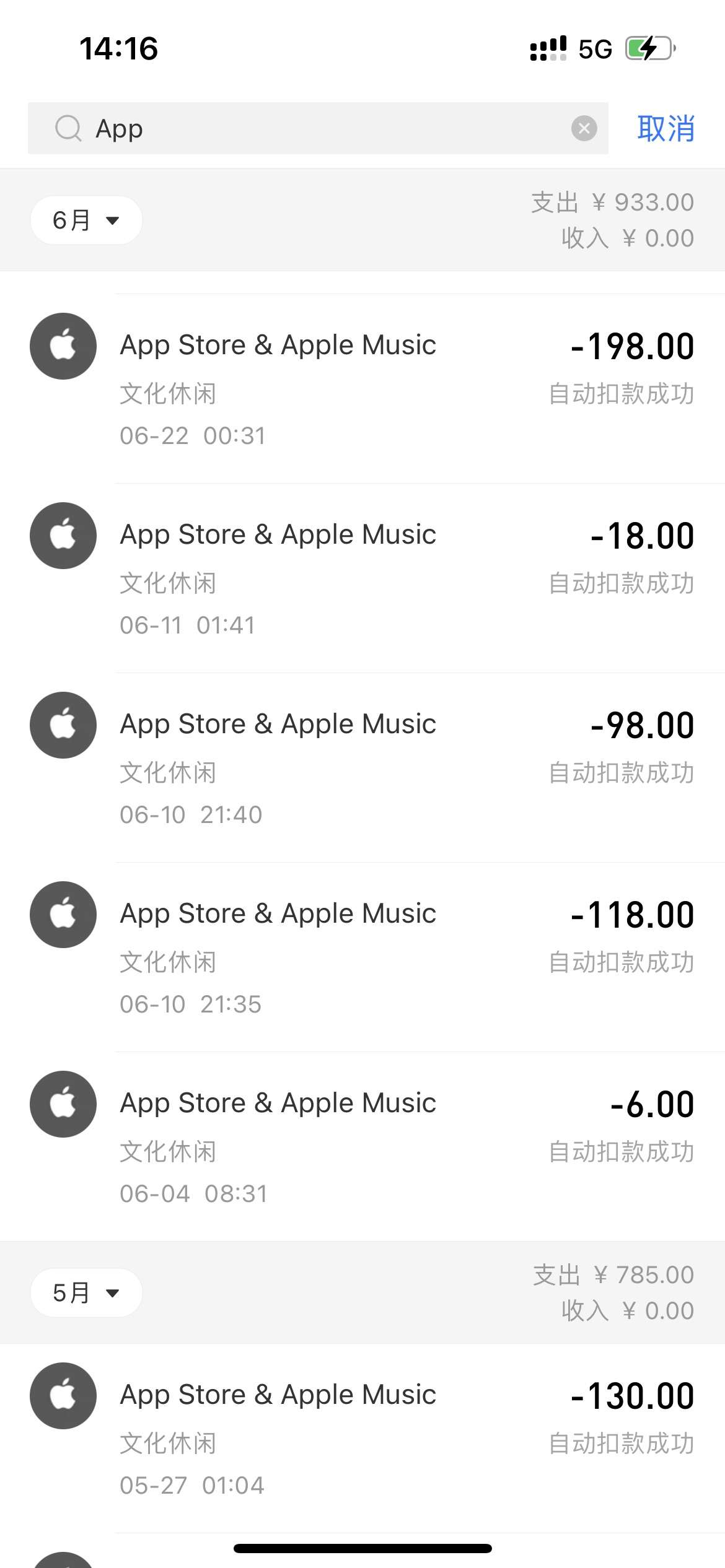
Task: Expand the 5月 month picker
Action: click(x=86, y=1292)
